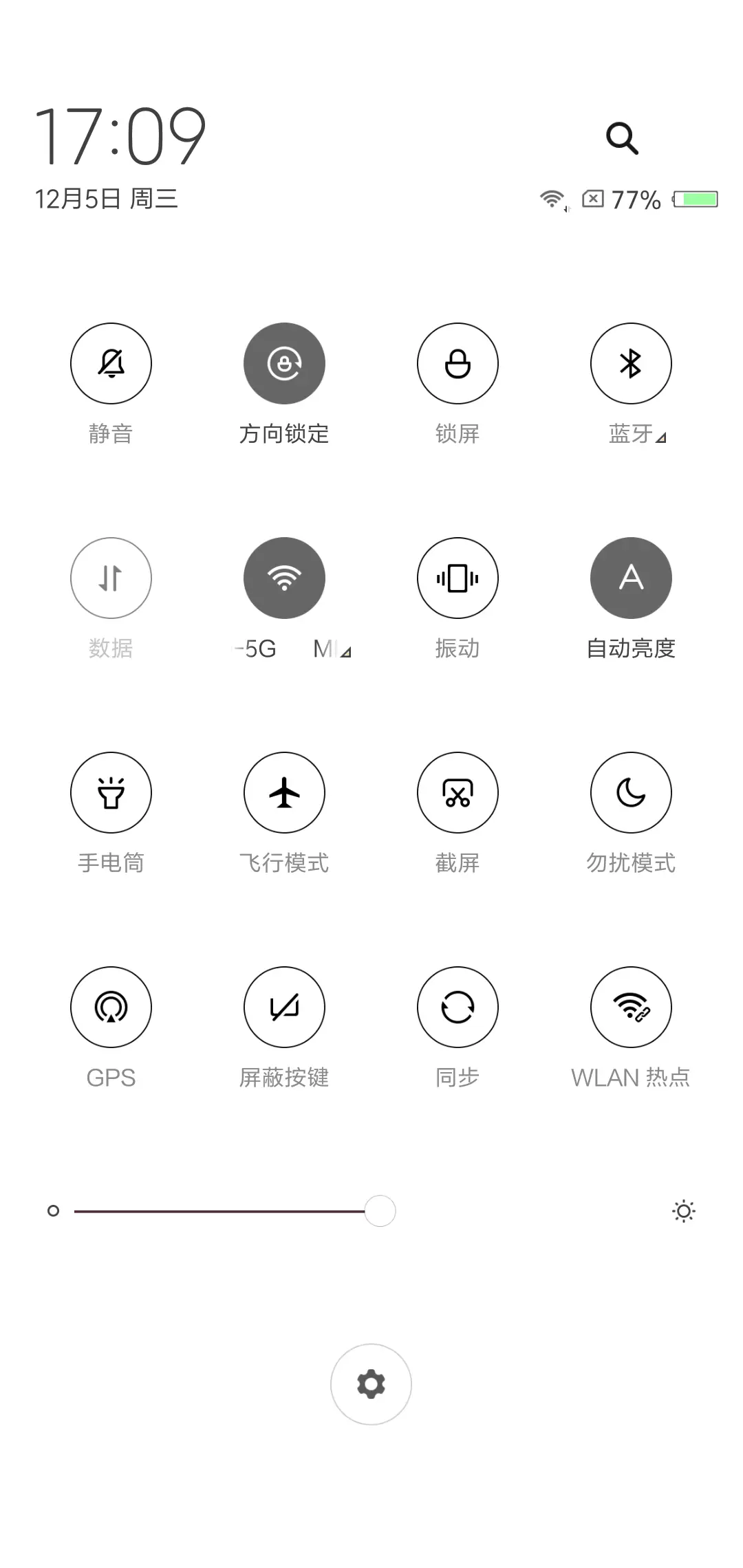Turn off Wi-Fi by tapping its tile
Viewport: 743px width, 1568px height.
[x=284, y=578]
